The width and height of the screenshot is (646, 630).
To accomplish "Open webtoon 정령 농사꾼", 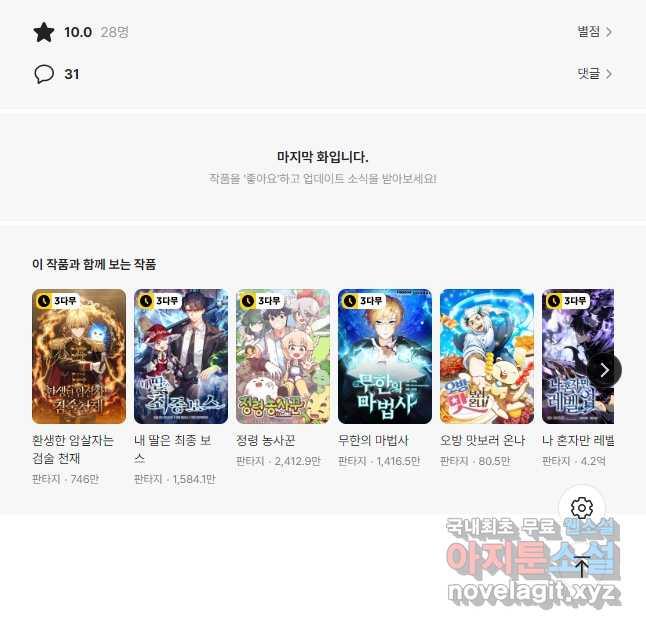I will [283, 356].
